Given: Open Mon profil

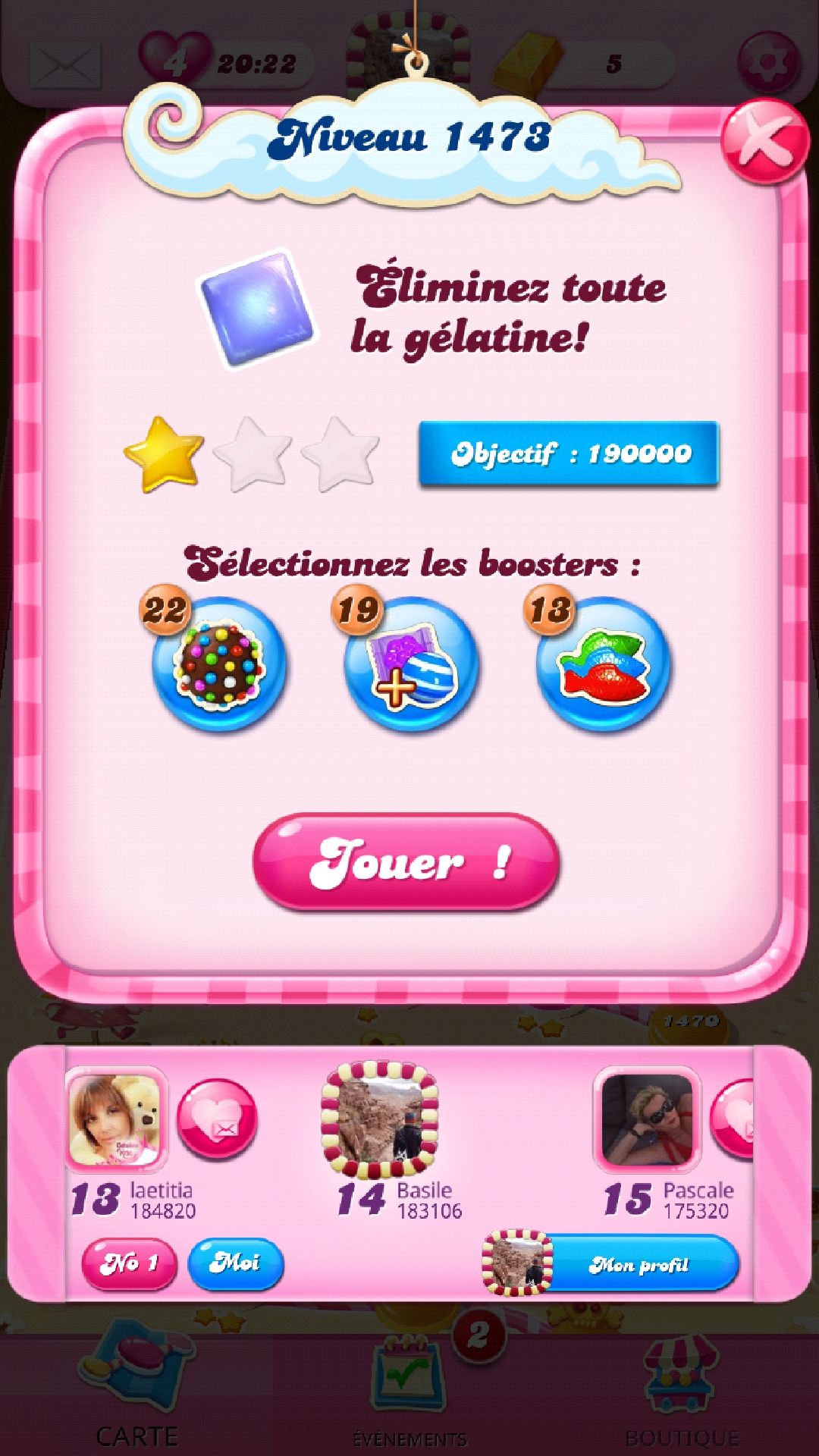Looking at the screenshot, I should 637,1264.
